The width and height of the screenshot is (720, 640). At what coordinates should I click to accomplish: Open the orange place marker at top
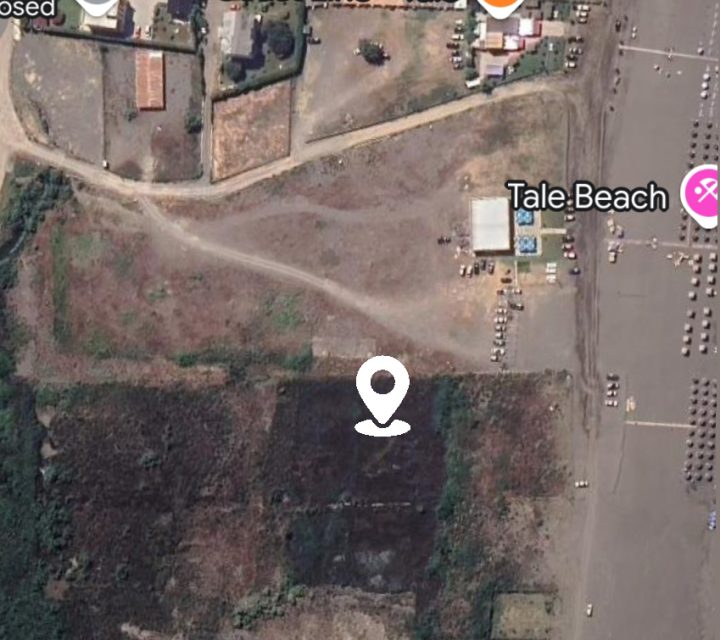tap(498, 8)
